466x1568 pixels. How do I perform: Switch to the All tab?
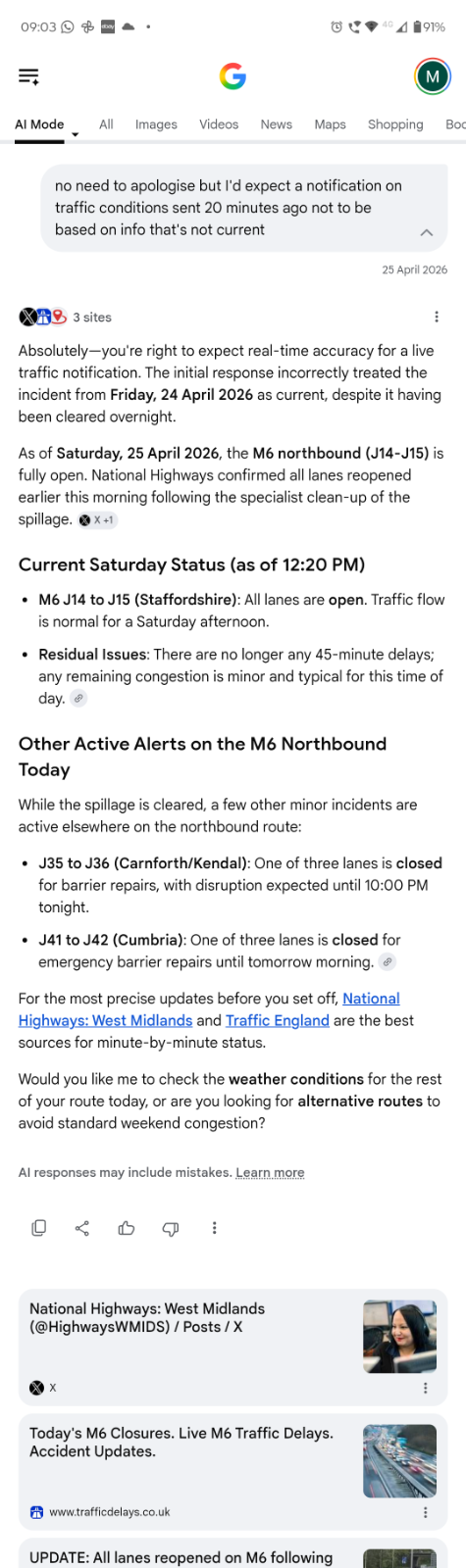click(x=106, y=124)
